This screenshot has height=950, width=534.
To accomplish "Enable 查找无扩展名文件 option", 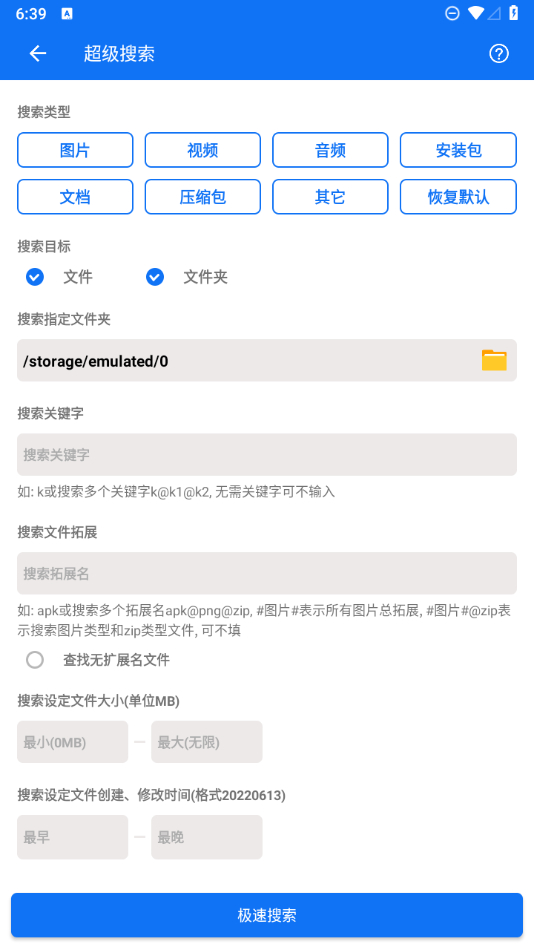I will pyautogui.click(x=35, y=660).
